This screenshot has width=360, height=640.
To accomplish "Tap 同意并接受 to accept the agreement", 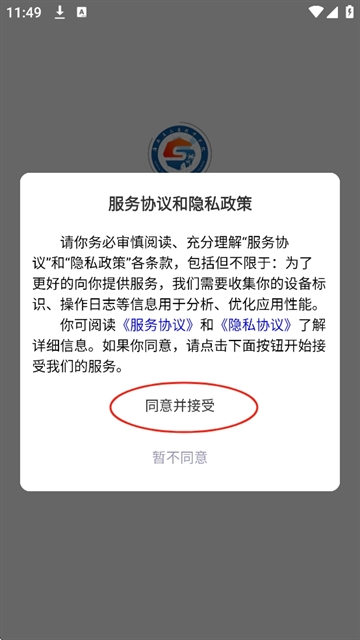I will [x=180, y=406].
